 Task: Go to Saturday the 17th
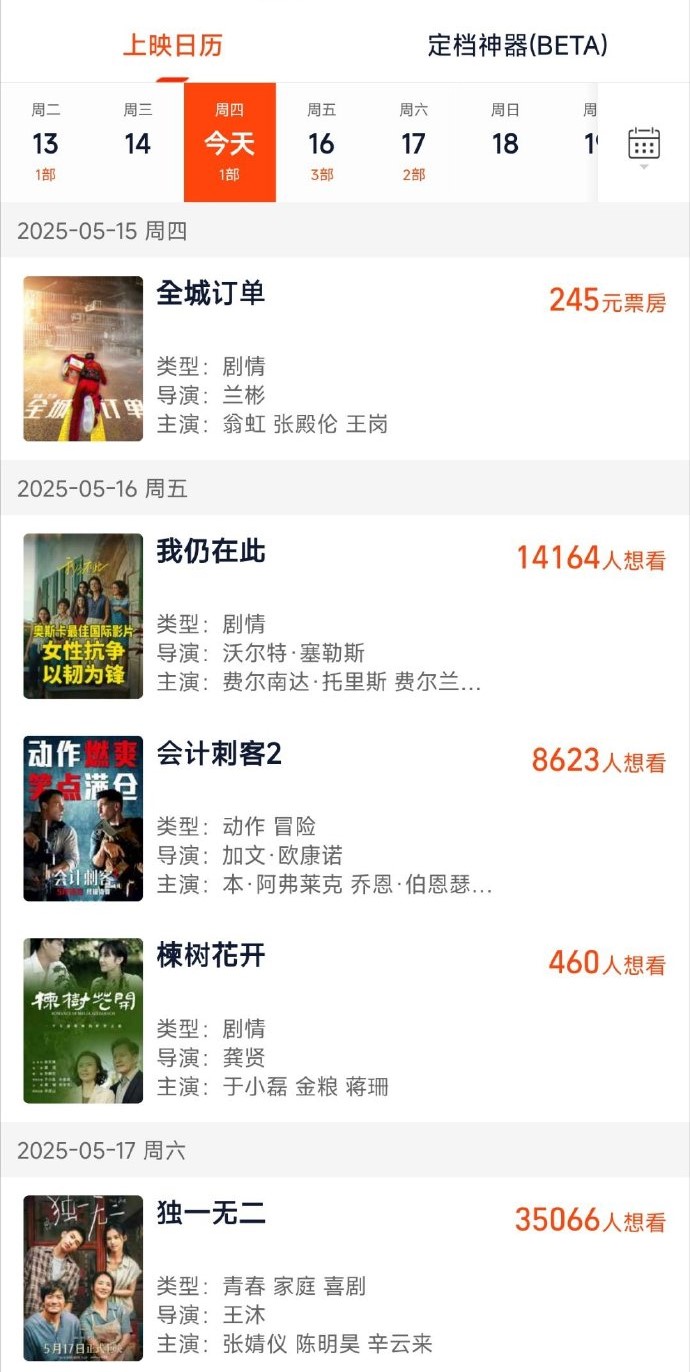point(414,143)
